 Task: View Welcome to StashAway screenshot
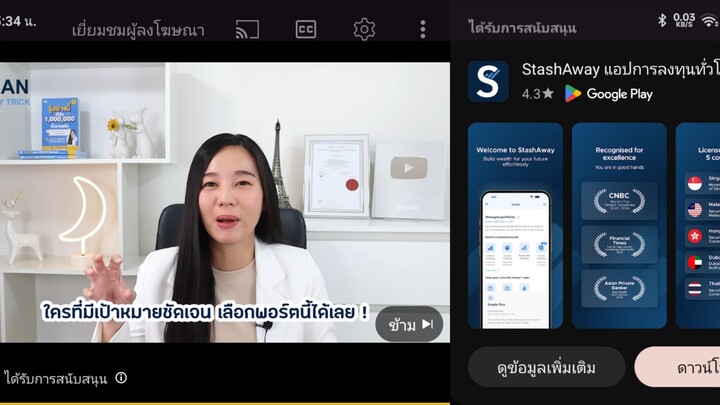click(516, 227)
